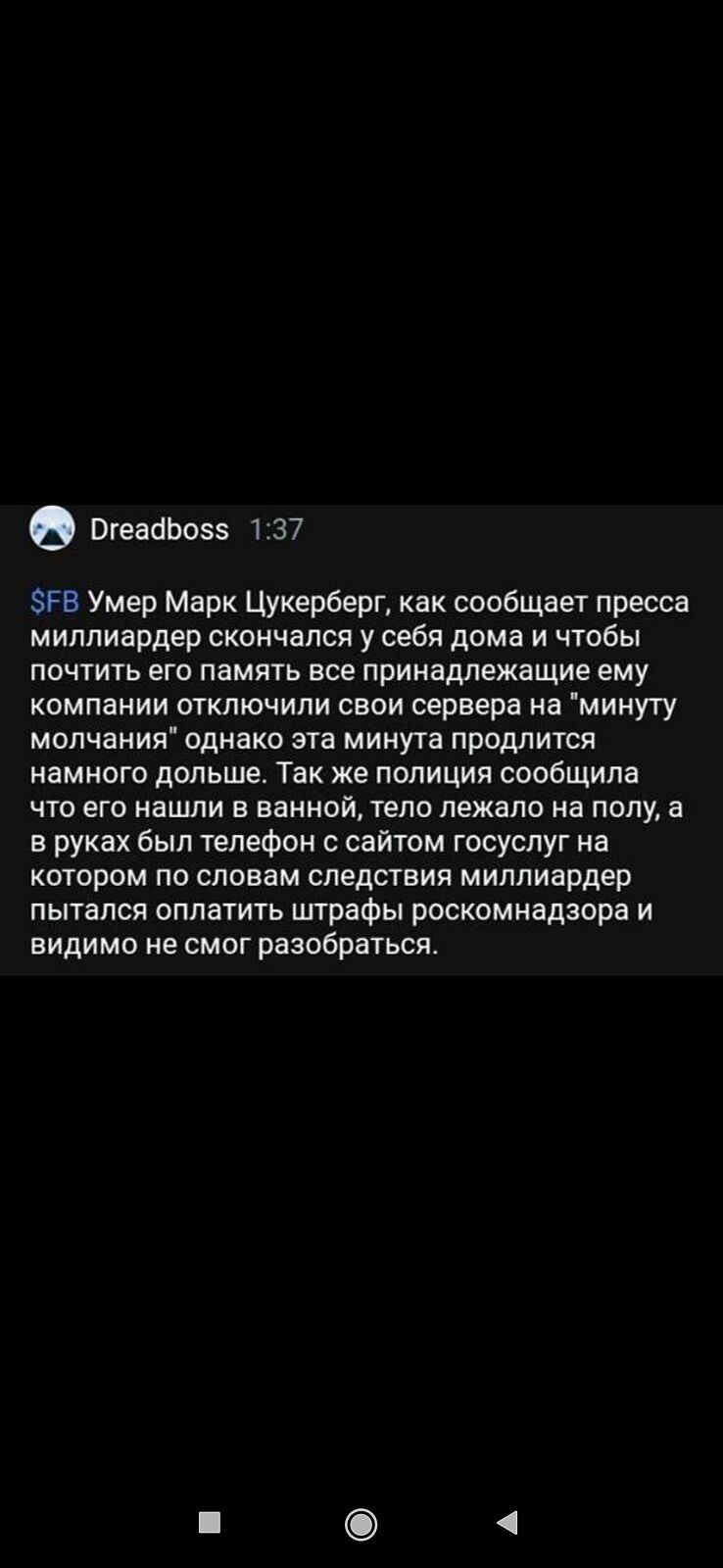Go to the home screen
The width and height of the screenshot is (723, 1568).
(361, 1524)
